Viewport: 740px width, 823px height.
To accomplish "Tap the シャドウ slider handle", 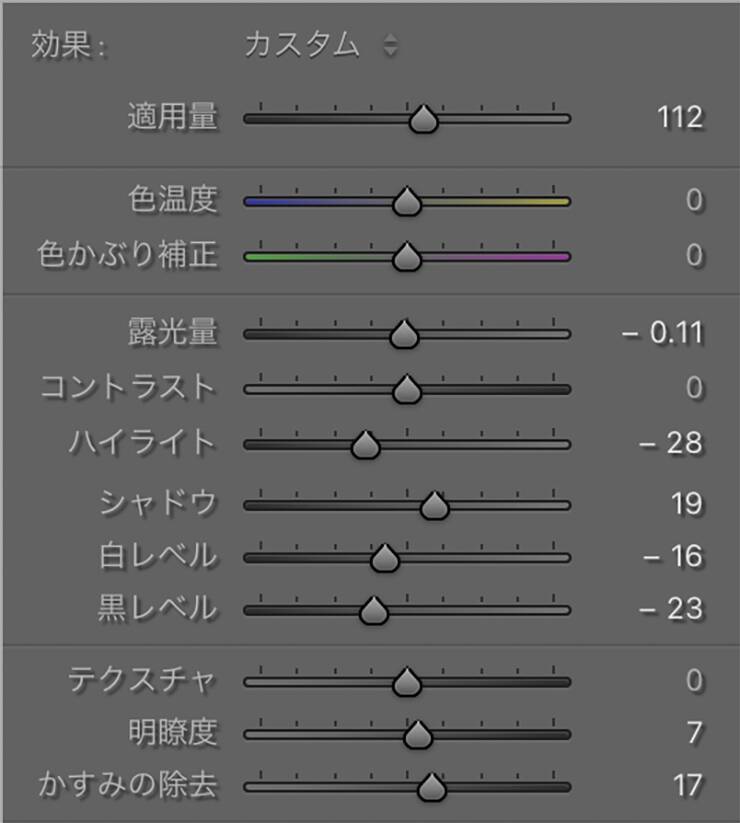I will click(x=434, y=505).
